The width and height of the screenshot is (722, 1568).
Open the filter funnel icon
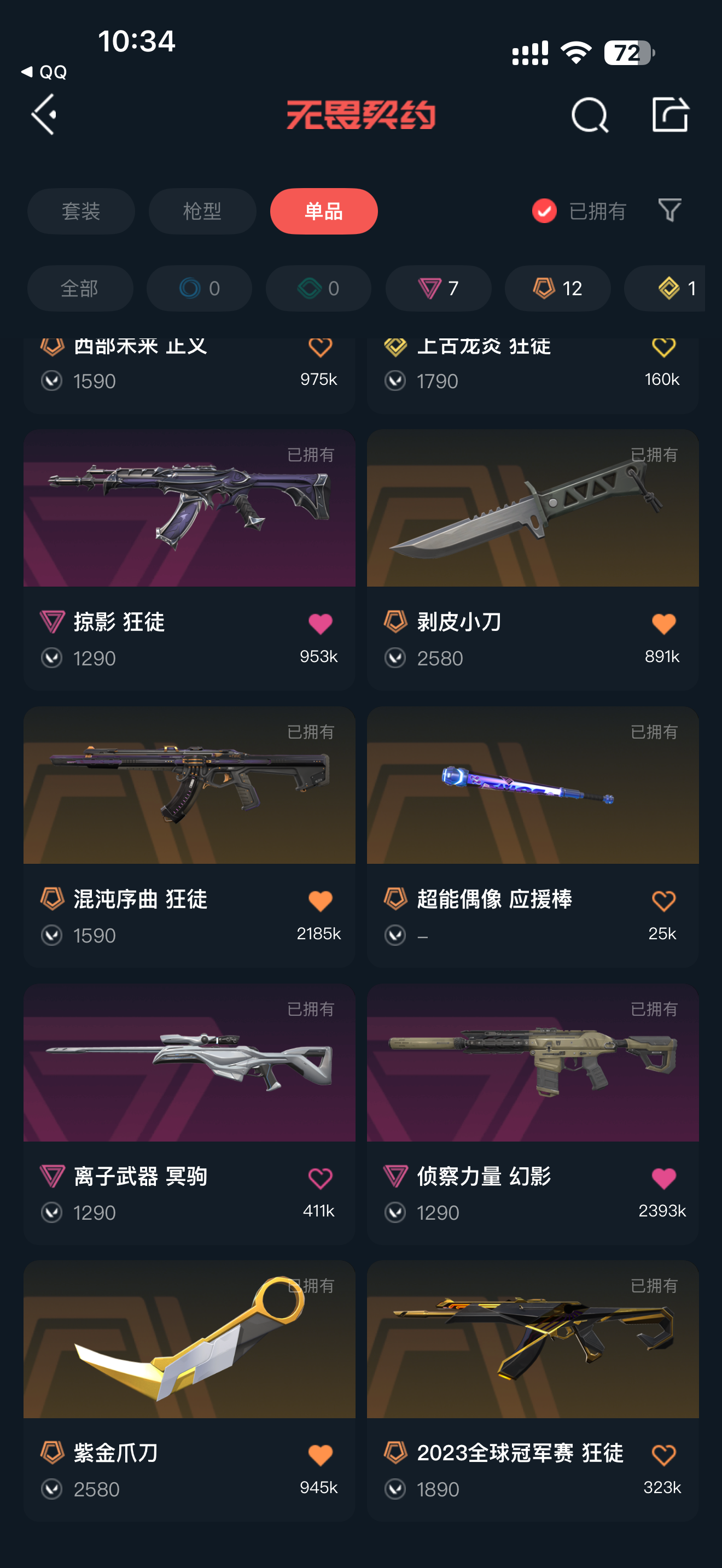pos(669,210)
